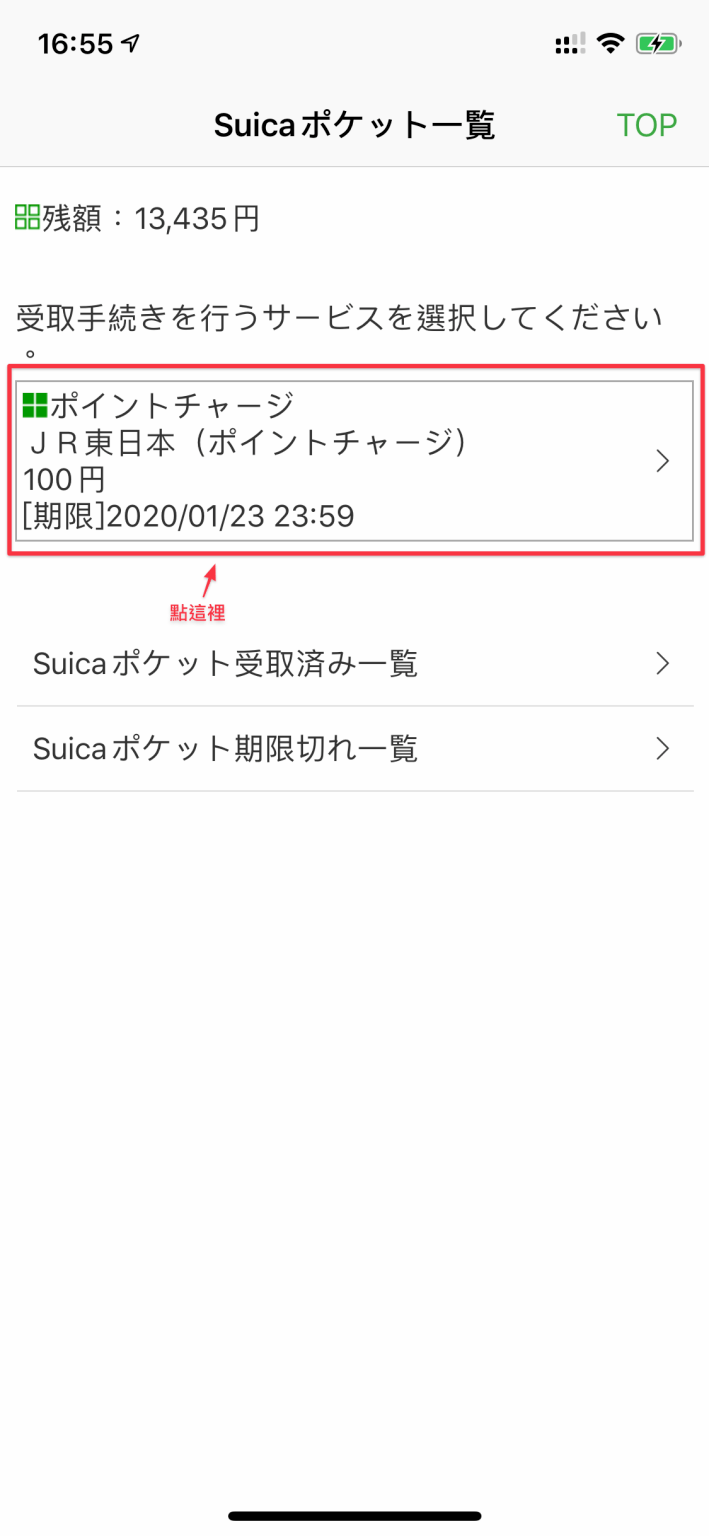This screenshot has height=1536, width=709.
Task: Tap the green TOP button
Action: pyautogui.click(x=646, y=125)
